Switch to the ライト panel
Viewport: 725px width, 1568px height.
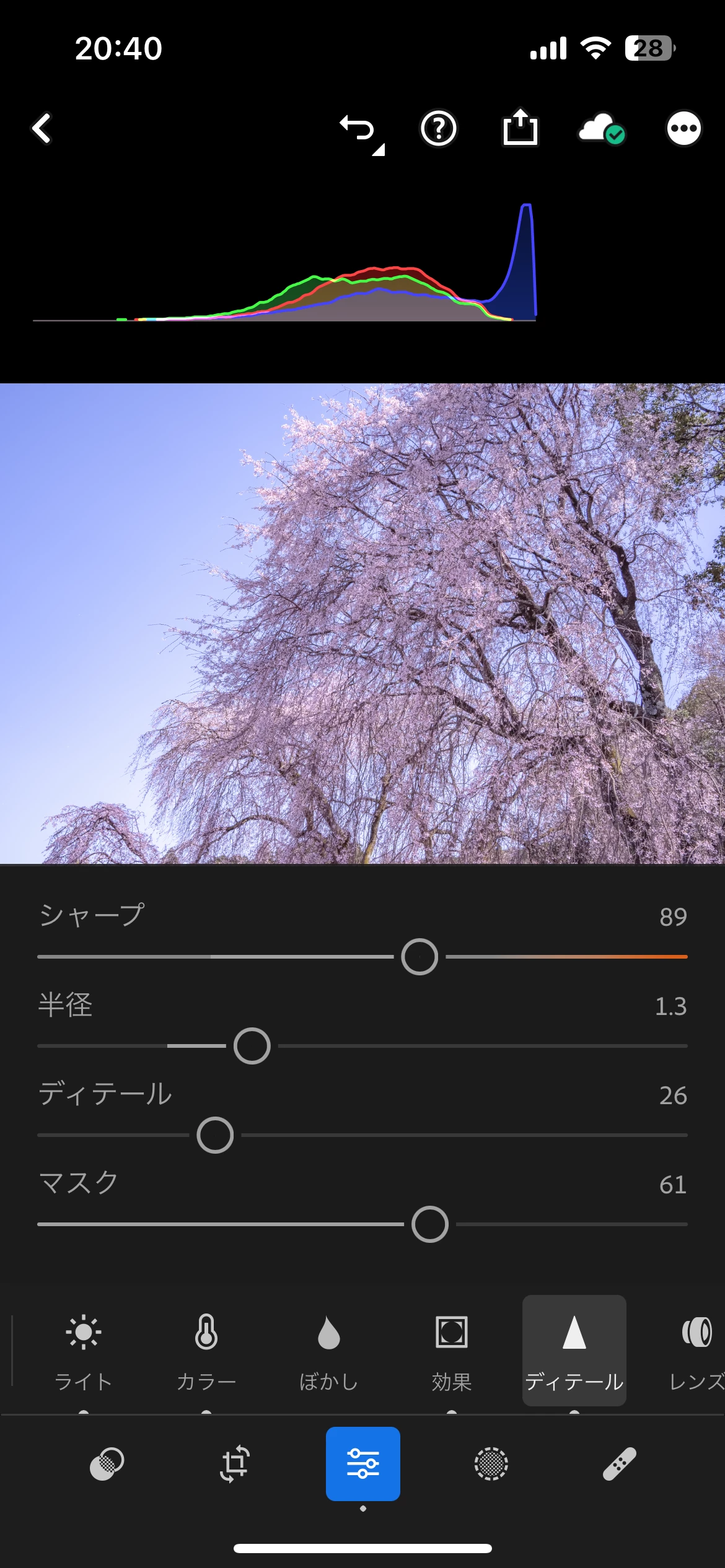[83, 1351]
